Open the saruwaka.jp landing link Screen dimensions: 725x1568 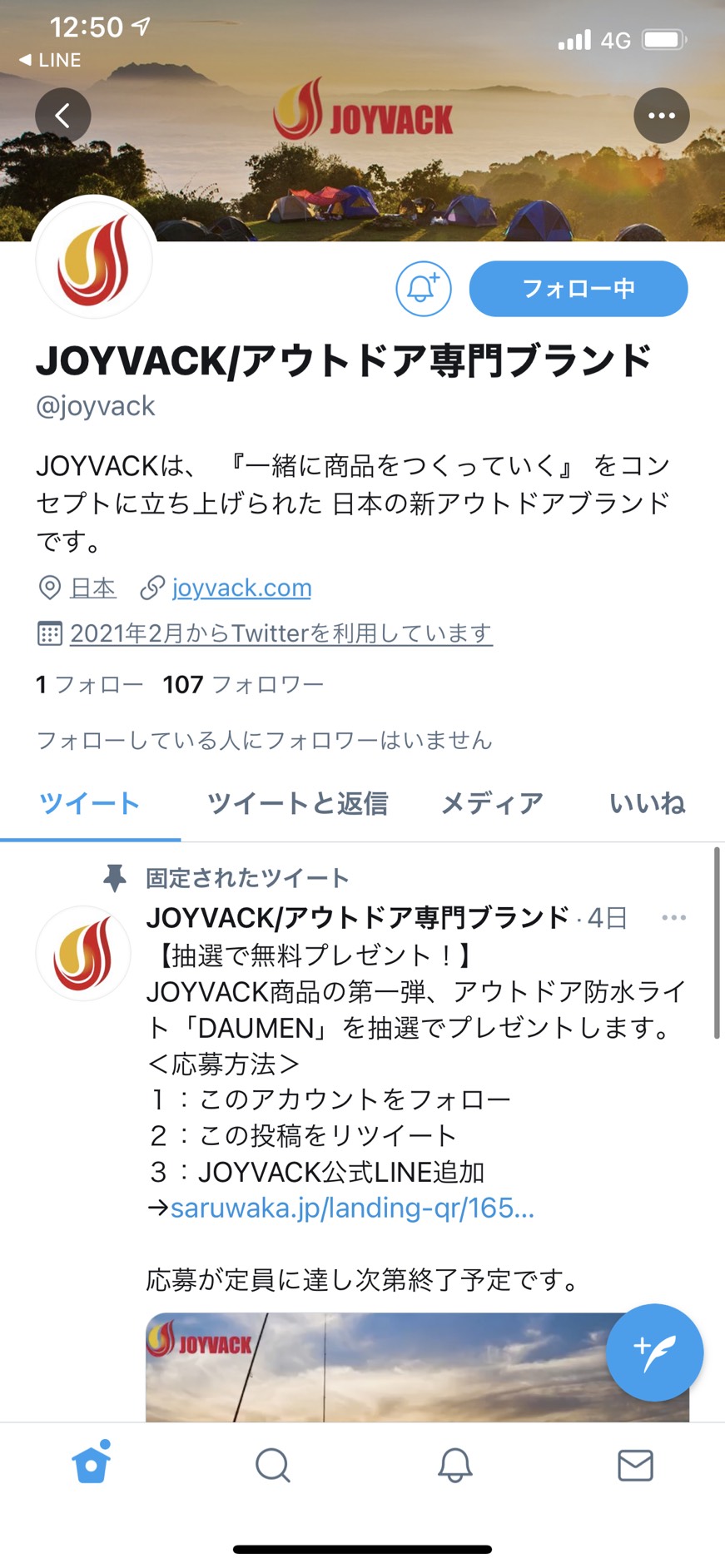tap(352, 1208)
